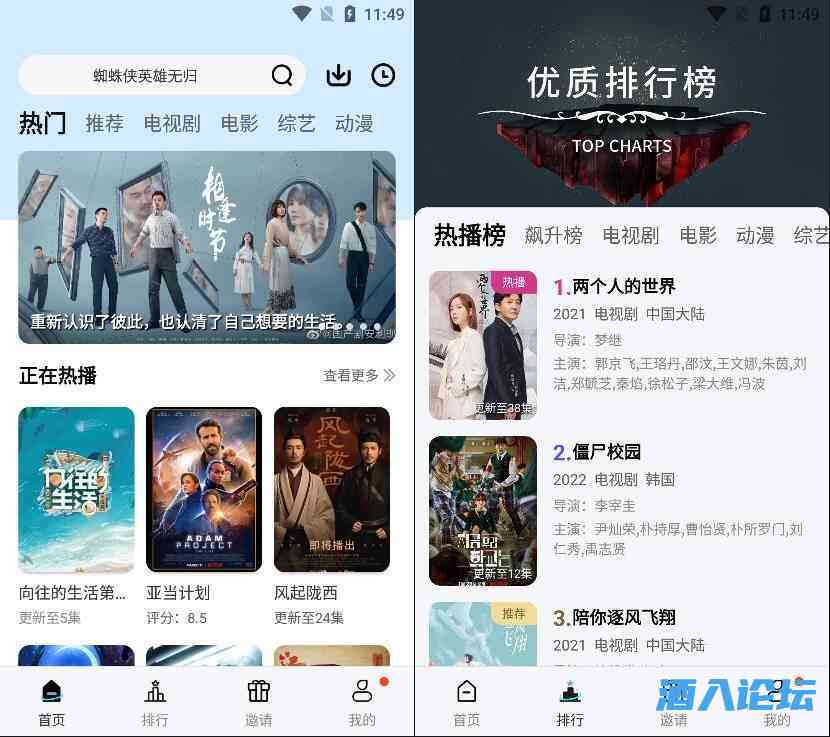This screenshot has width=830, height=737.
Task: Tap the magnifier search icon
Action: point(282,76)
